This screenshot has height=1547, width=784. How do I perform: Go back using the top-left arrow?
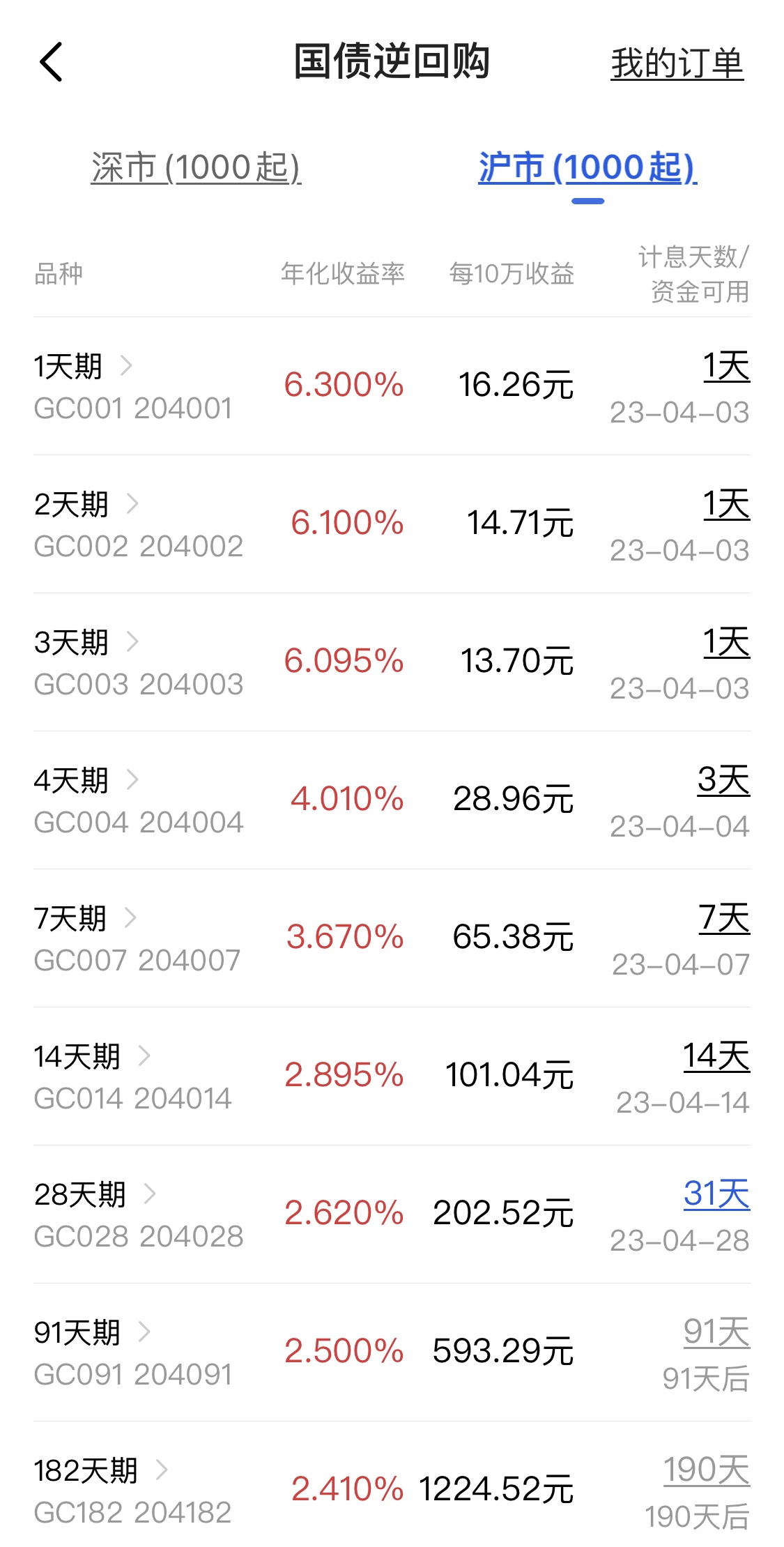(51, 62)
